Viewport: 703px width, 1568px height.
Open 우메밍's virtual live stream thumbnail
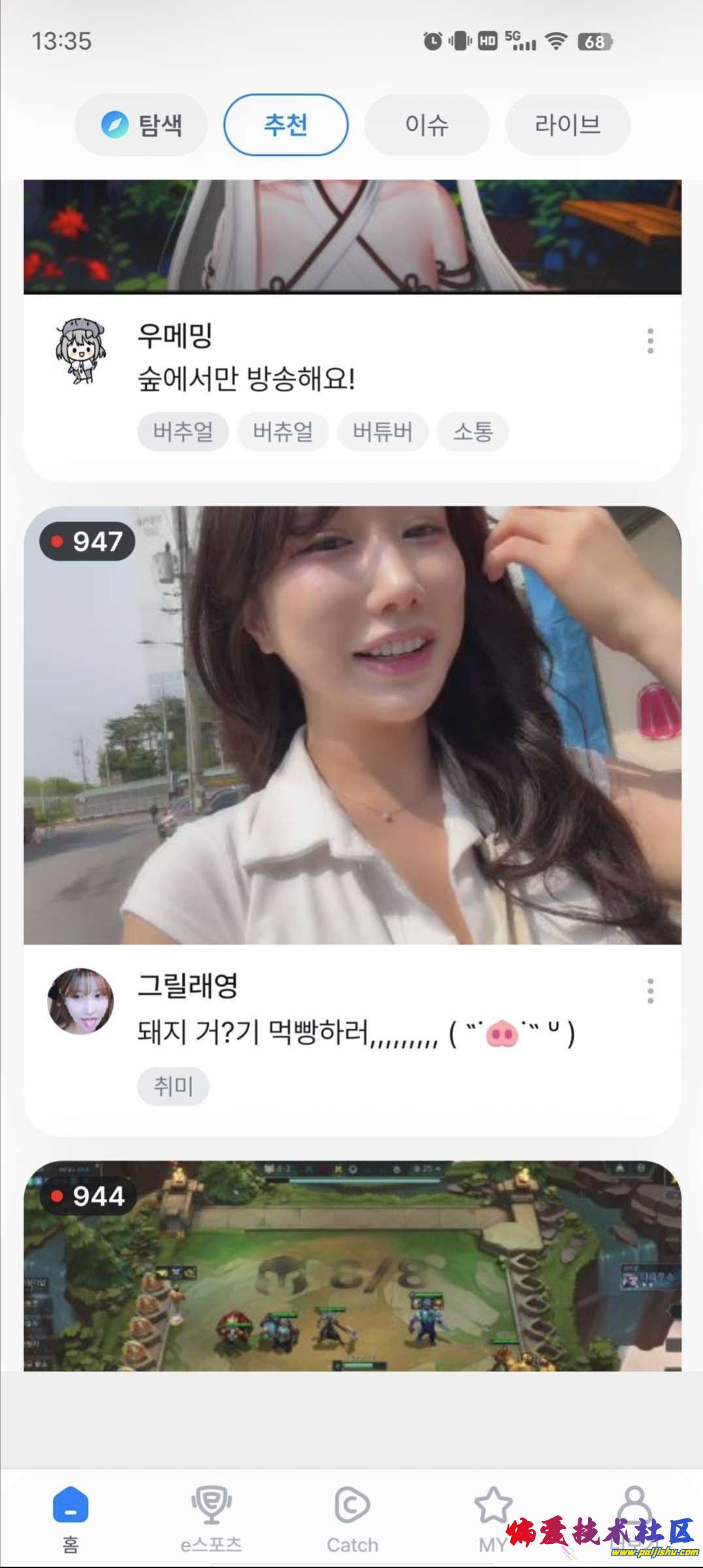[352, 237]
